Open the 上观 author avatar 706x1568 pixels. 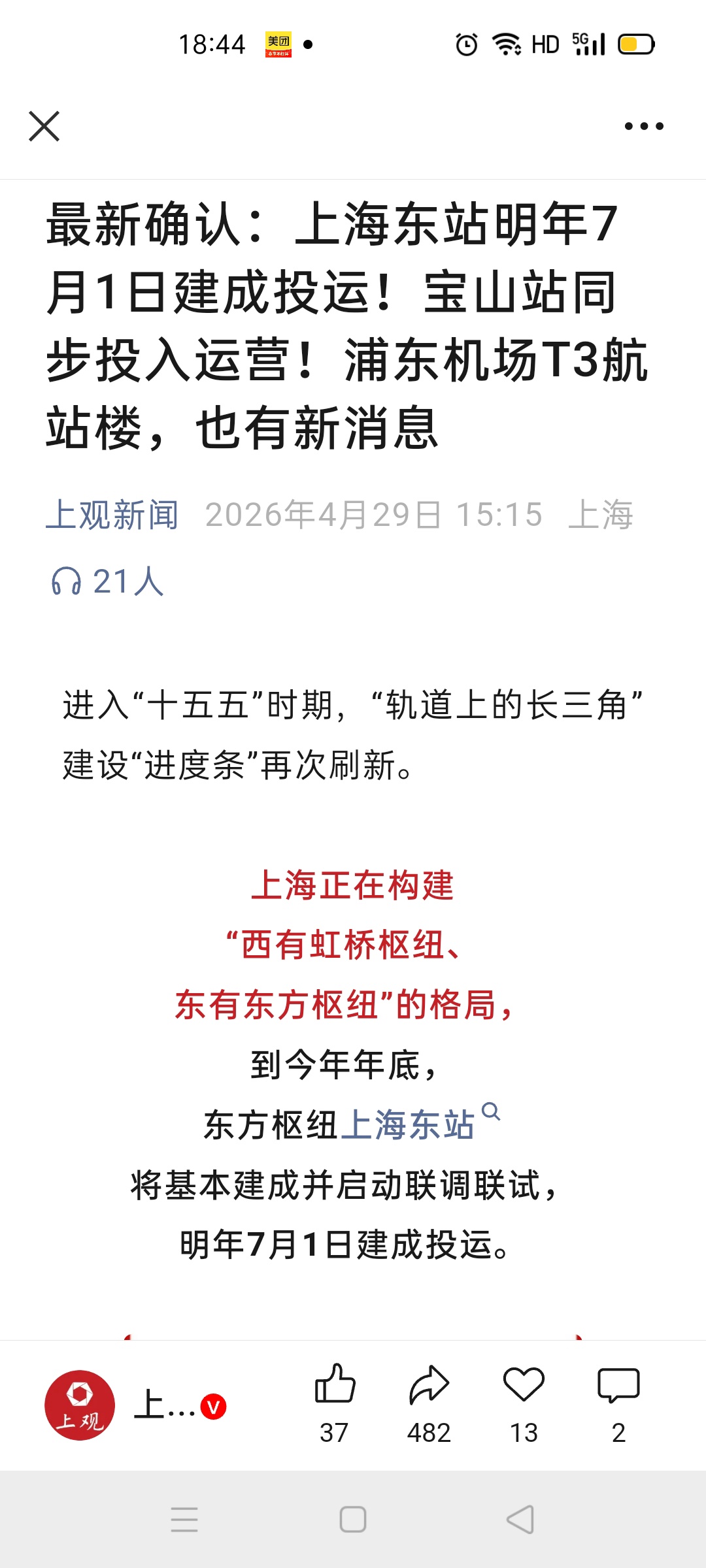click(x=80, y=1405)
